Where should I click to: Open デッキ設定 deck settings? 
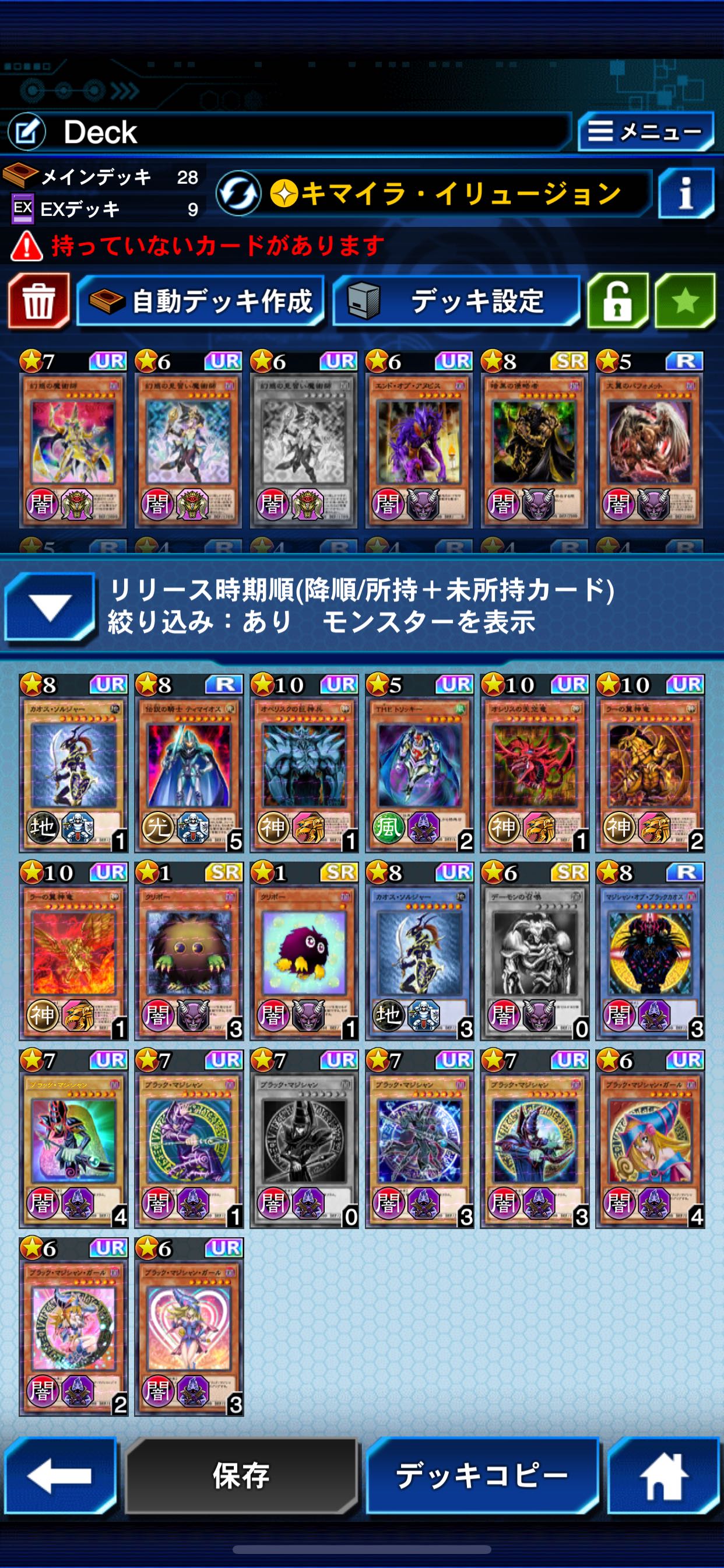(456, 300)
